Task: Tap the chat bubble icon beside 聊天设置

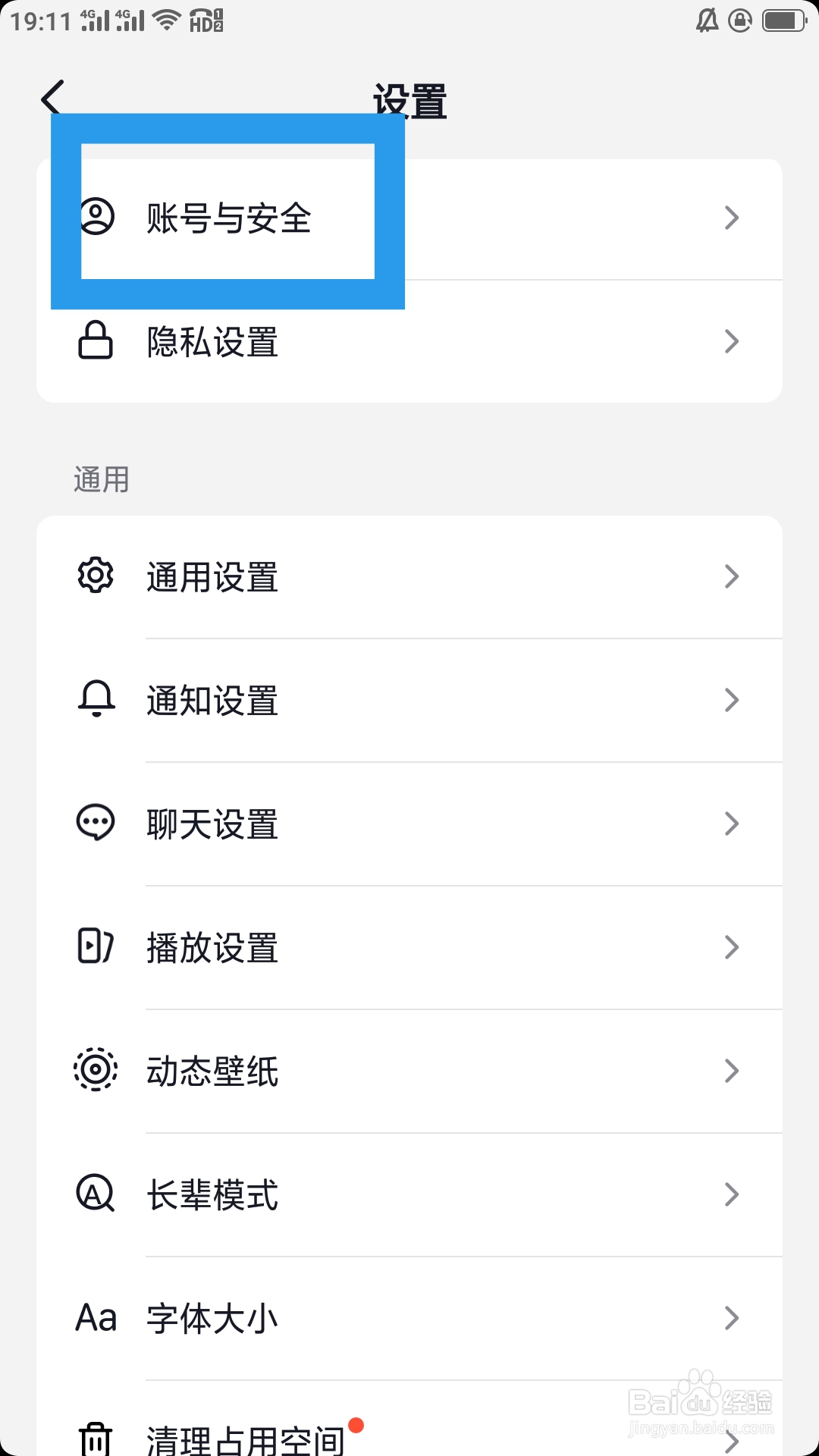Action: point(96,824)
